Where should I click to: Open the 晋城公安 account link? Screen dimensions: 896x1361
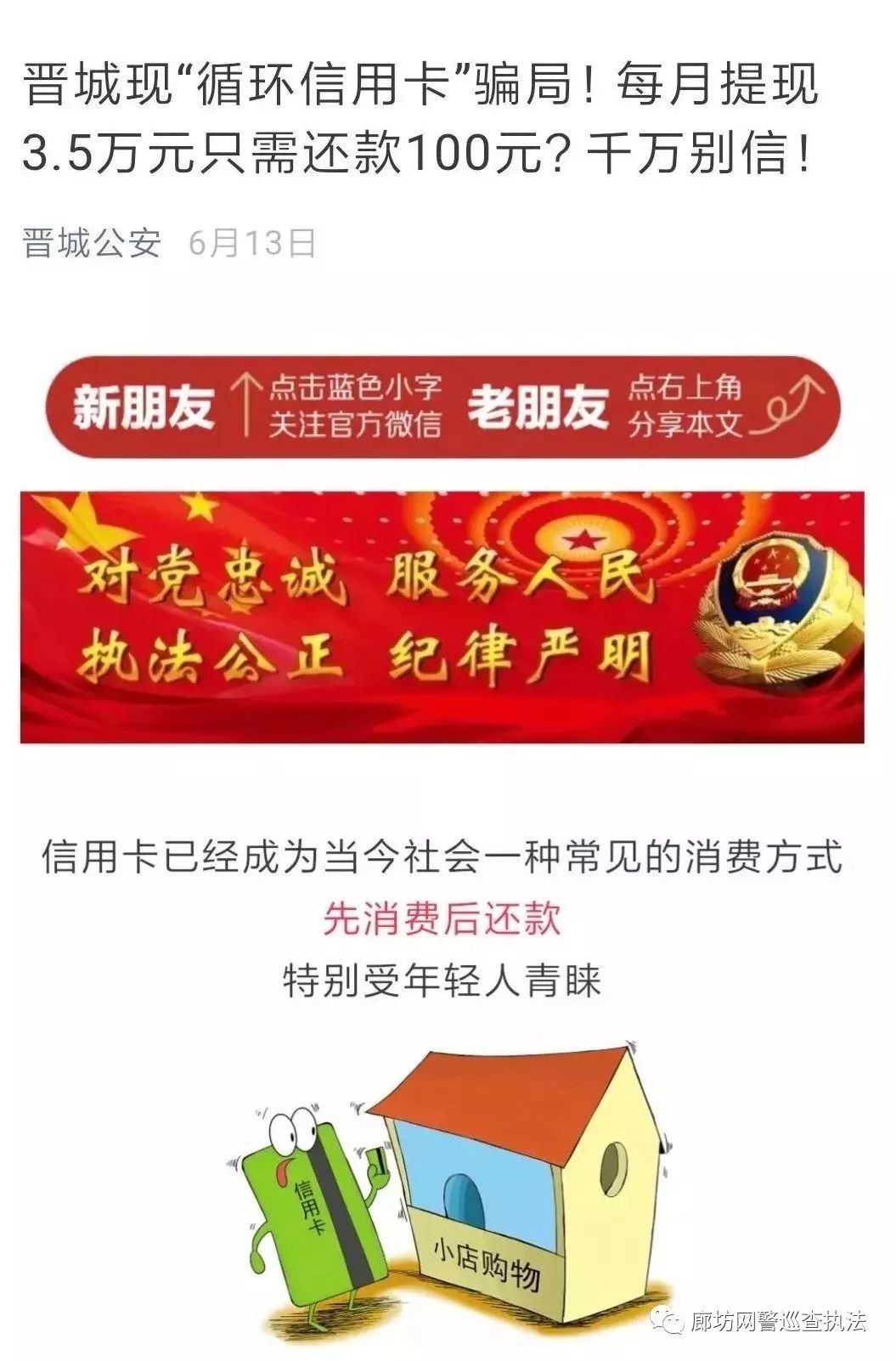tap(92, 243)
